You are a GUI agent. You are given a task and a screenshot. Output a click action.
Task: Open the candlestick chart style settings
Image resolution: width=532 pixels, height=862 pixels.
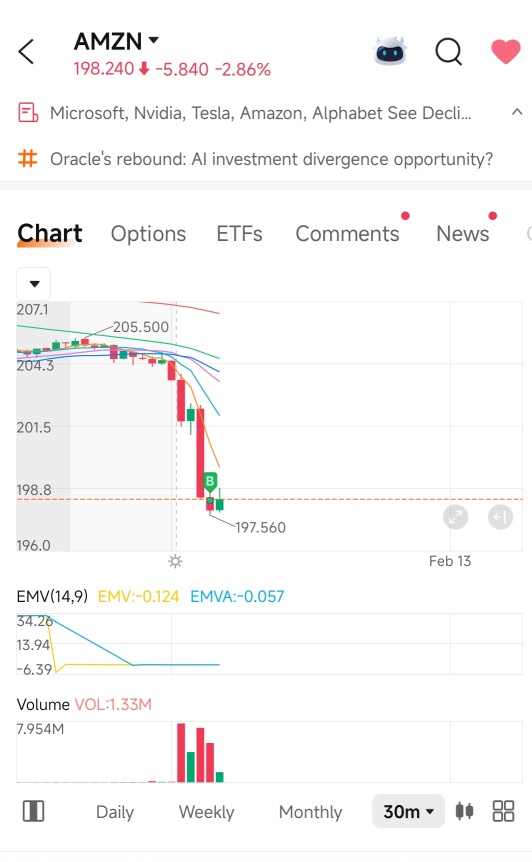point(464,811)
